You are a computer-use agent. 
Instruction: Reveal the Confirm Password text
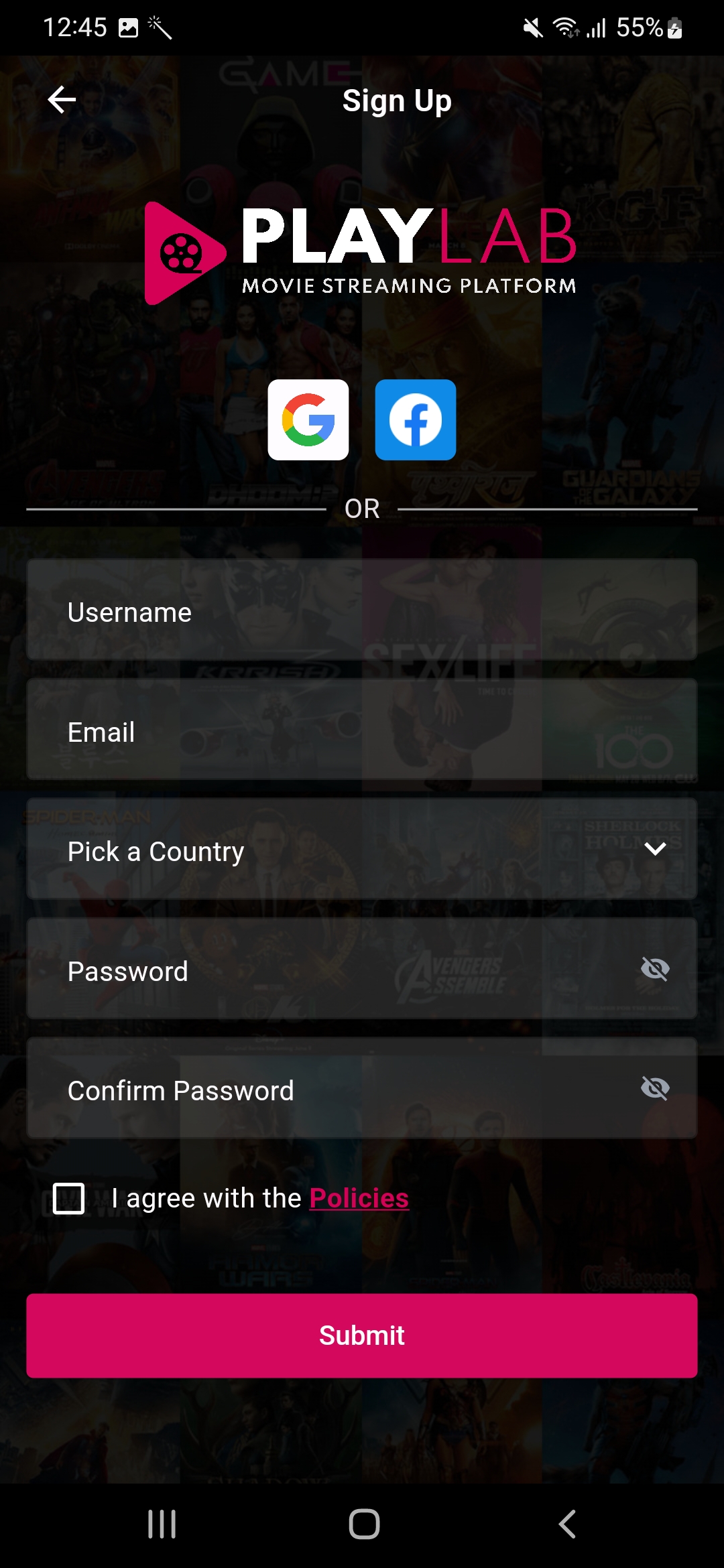(x=655, y=1088)
